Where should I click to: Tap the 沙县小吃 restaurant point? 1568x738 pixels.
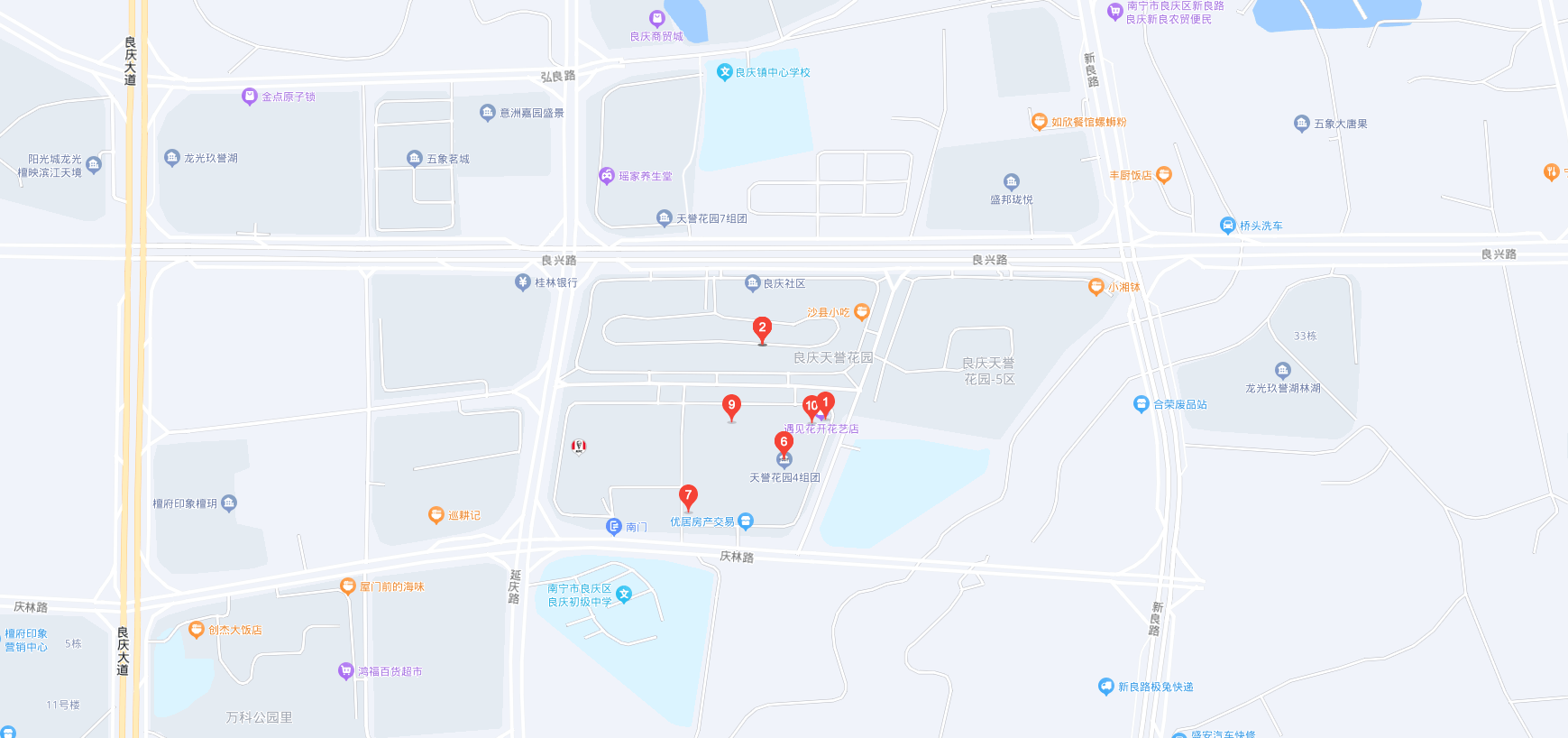pyautogui.click(x=862, y=312)
